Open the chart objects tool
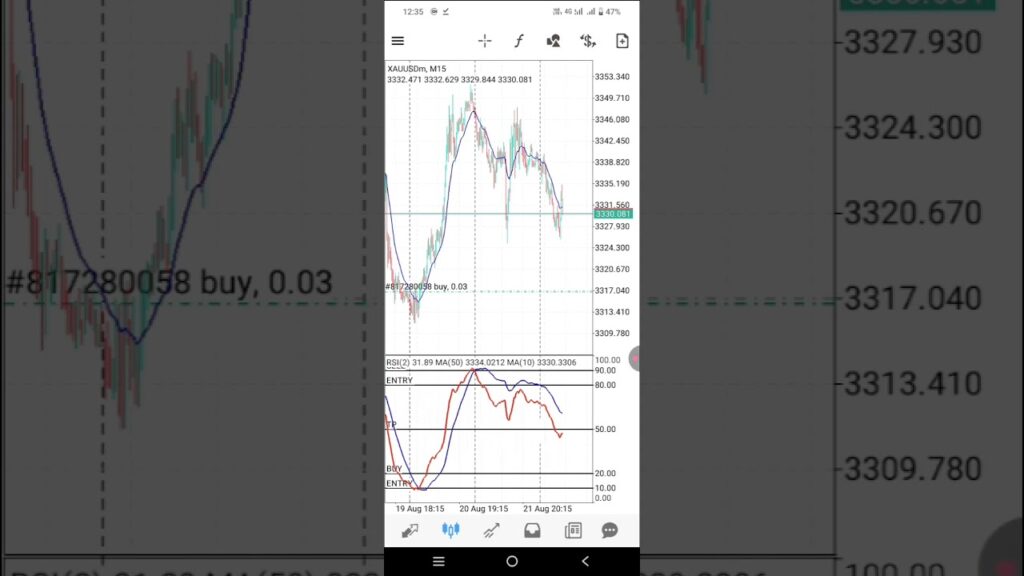 (553, 41)
